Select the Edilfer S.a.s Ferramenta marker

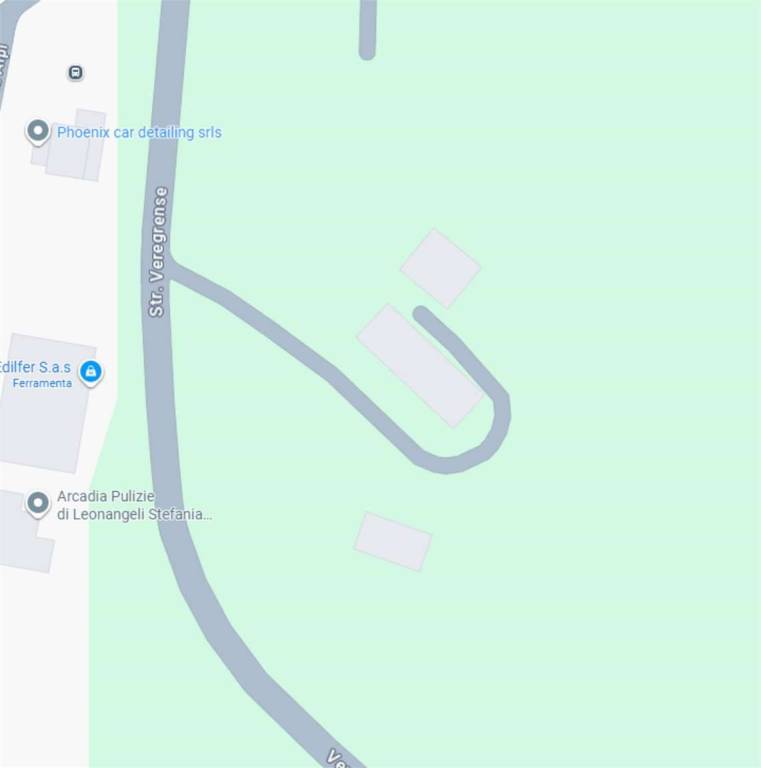91,372
